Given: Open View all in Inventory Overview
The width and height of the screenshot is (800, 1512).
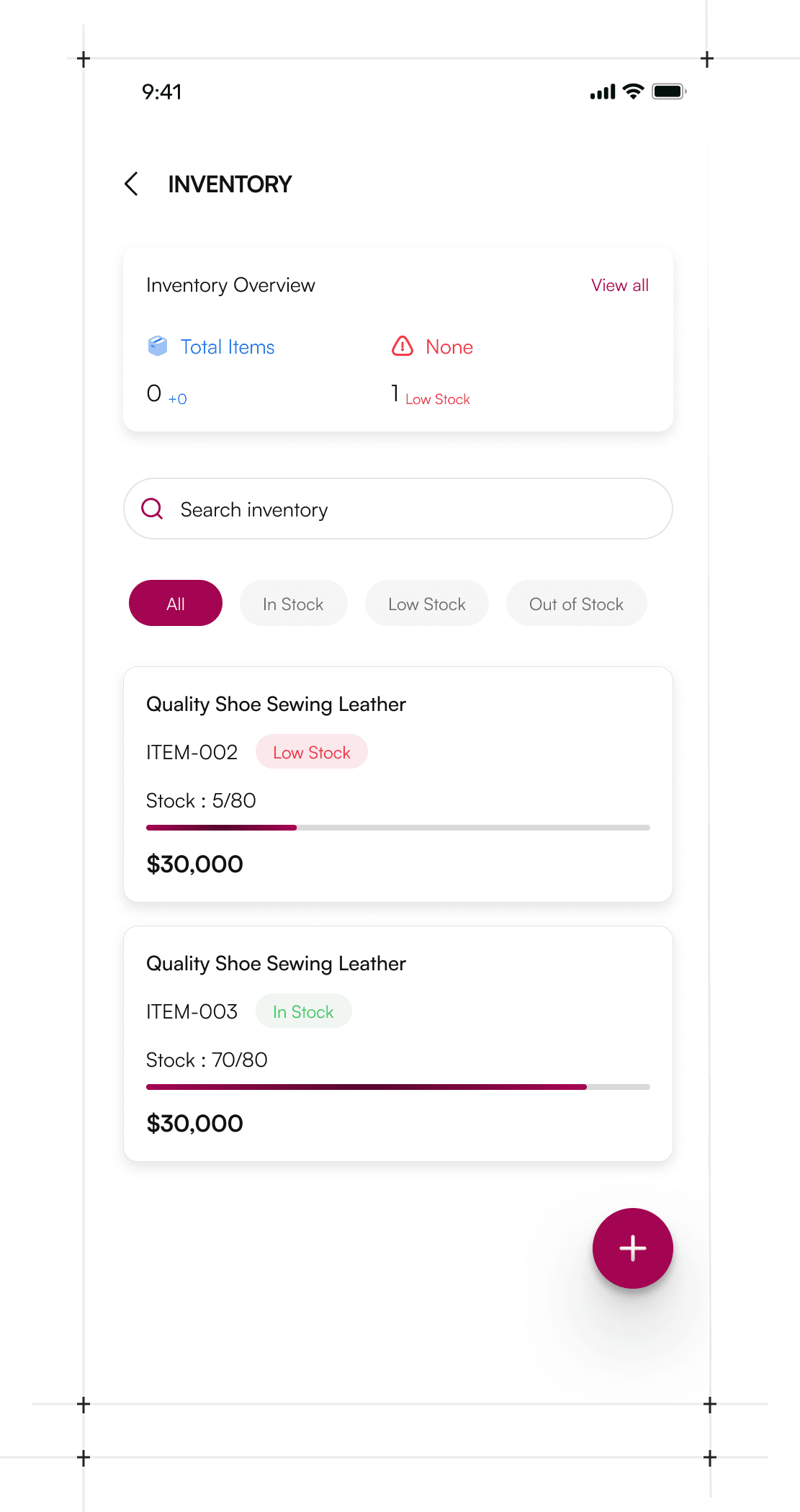Looking at the screenshot, I should tap(619, 285).
